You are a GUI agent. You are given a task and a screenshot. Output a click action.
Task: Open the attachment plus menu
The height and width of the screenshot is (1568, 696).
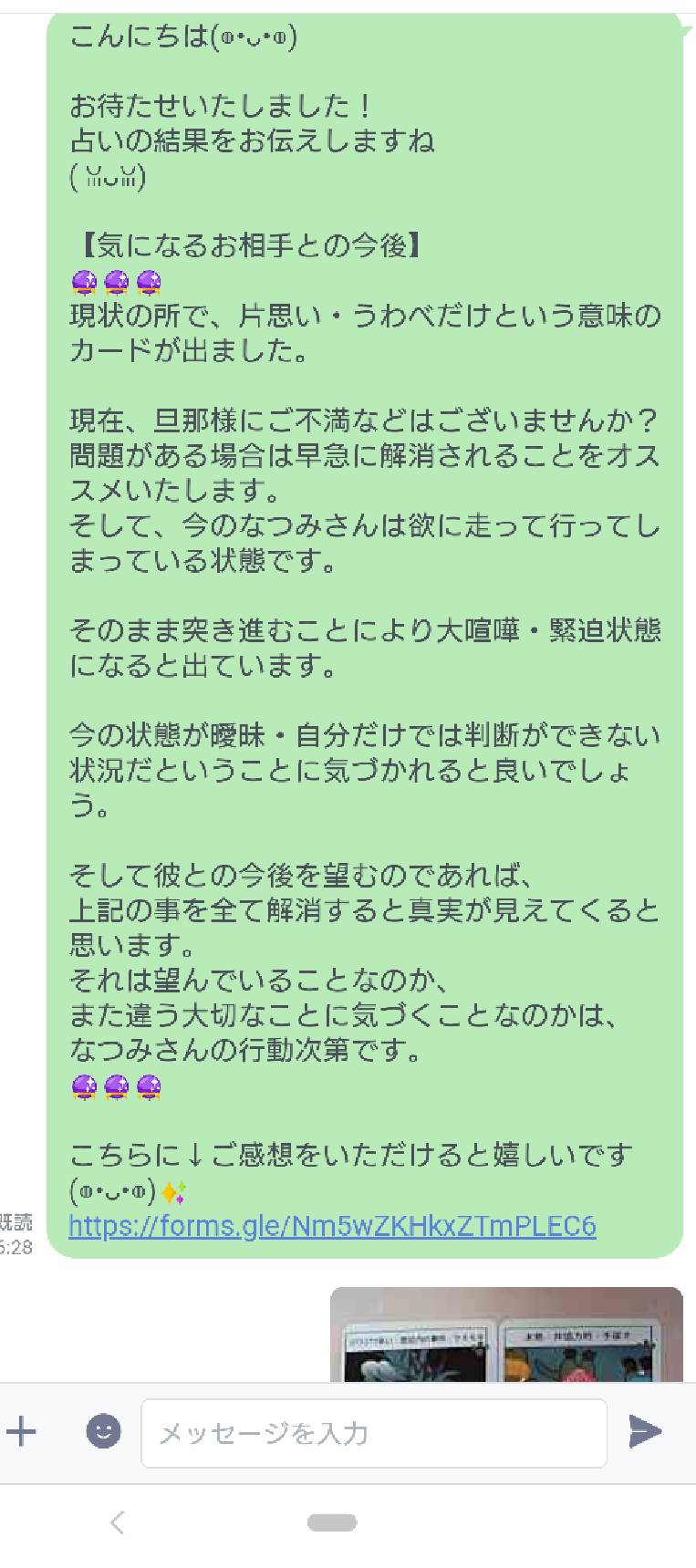click(x=22, y=1432)
